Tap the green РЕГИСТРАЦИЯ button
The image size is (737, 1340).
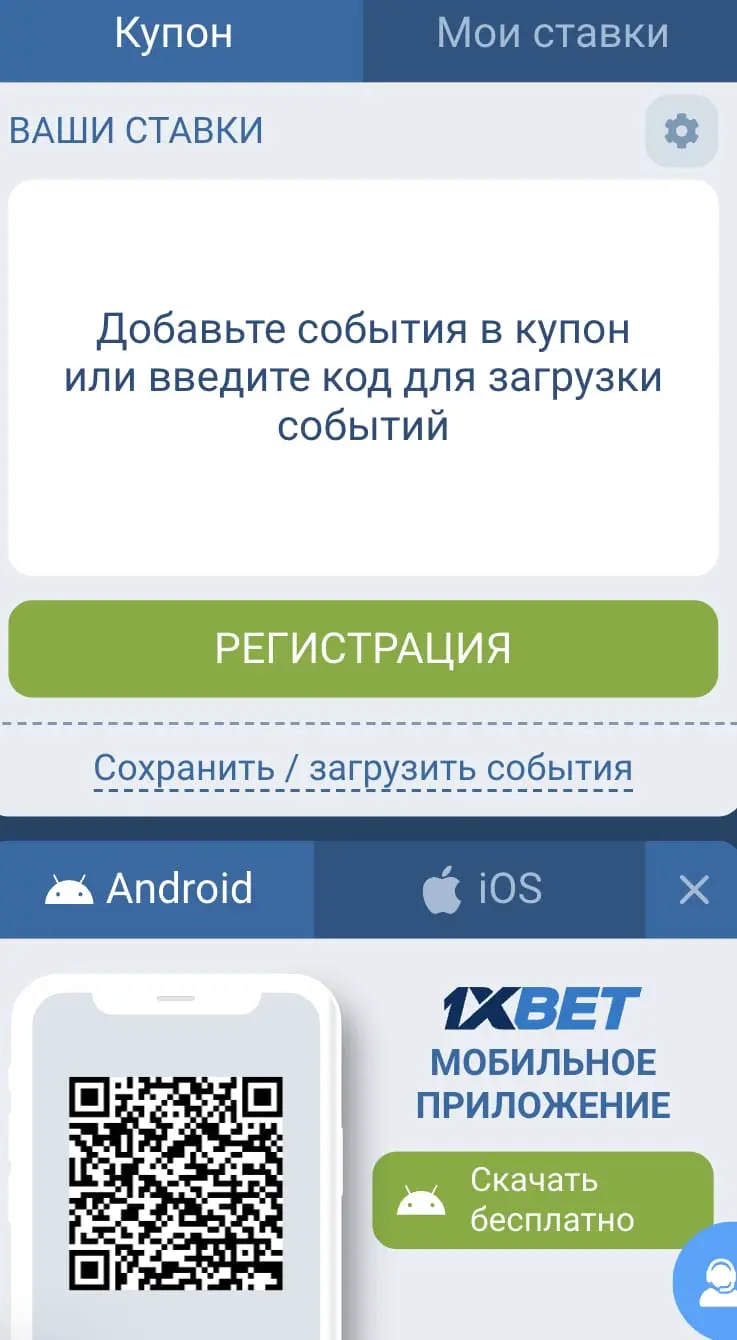[363, 648]
